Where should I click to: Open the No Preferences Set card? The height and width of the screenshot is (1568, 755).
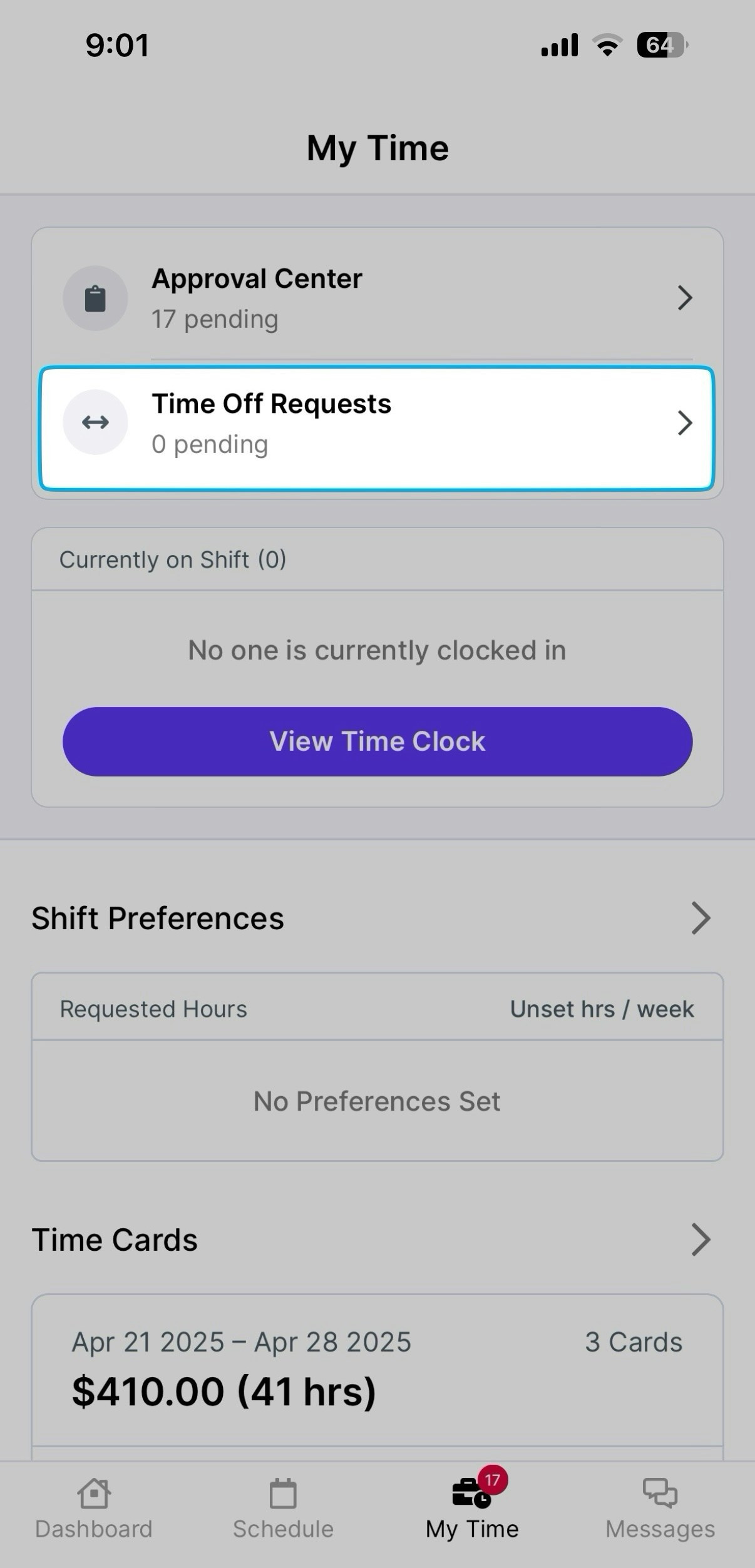tap(377, 1067)
